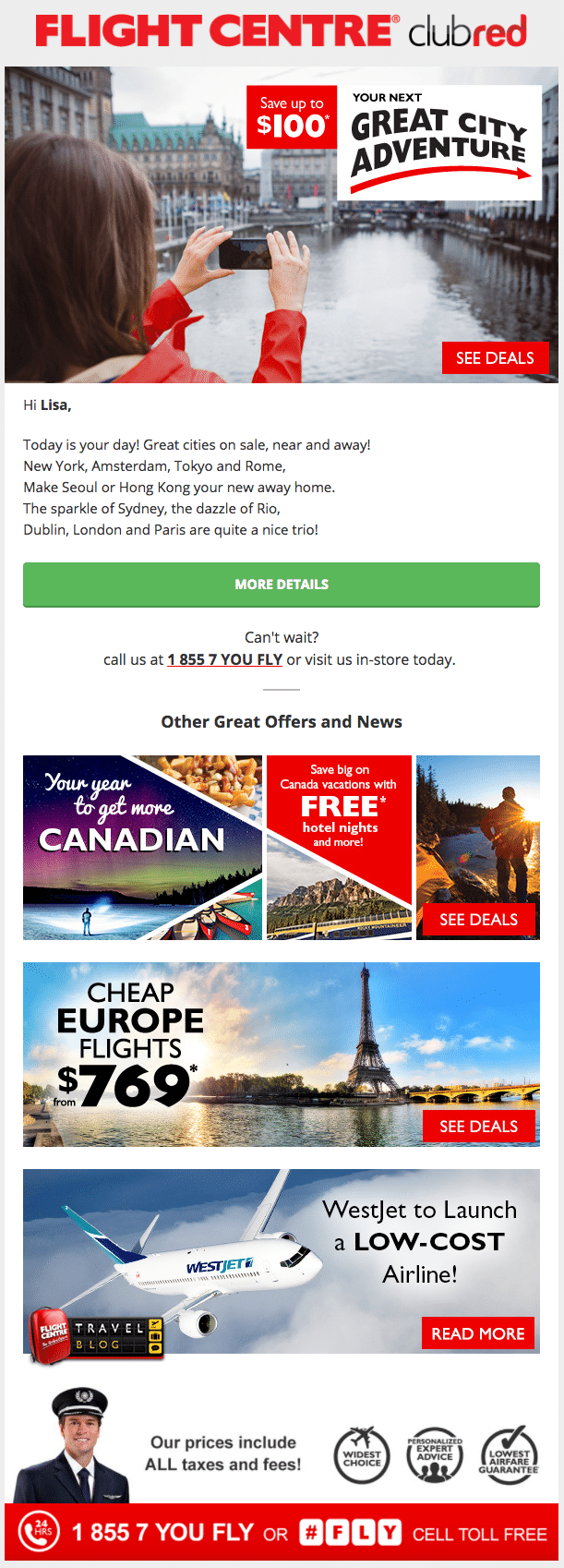Tap SEE DEALS on the city adventure banner

pos(495,358)
